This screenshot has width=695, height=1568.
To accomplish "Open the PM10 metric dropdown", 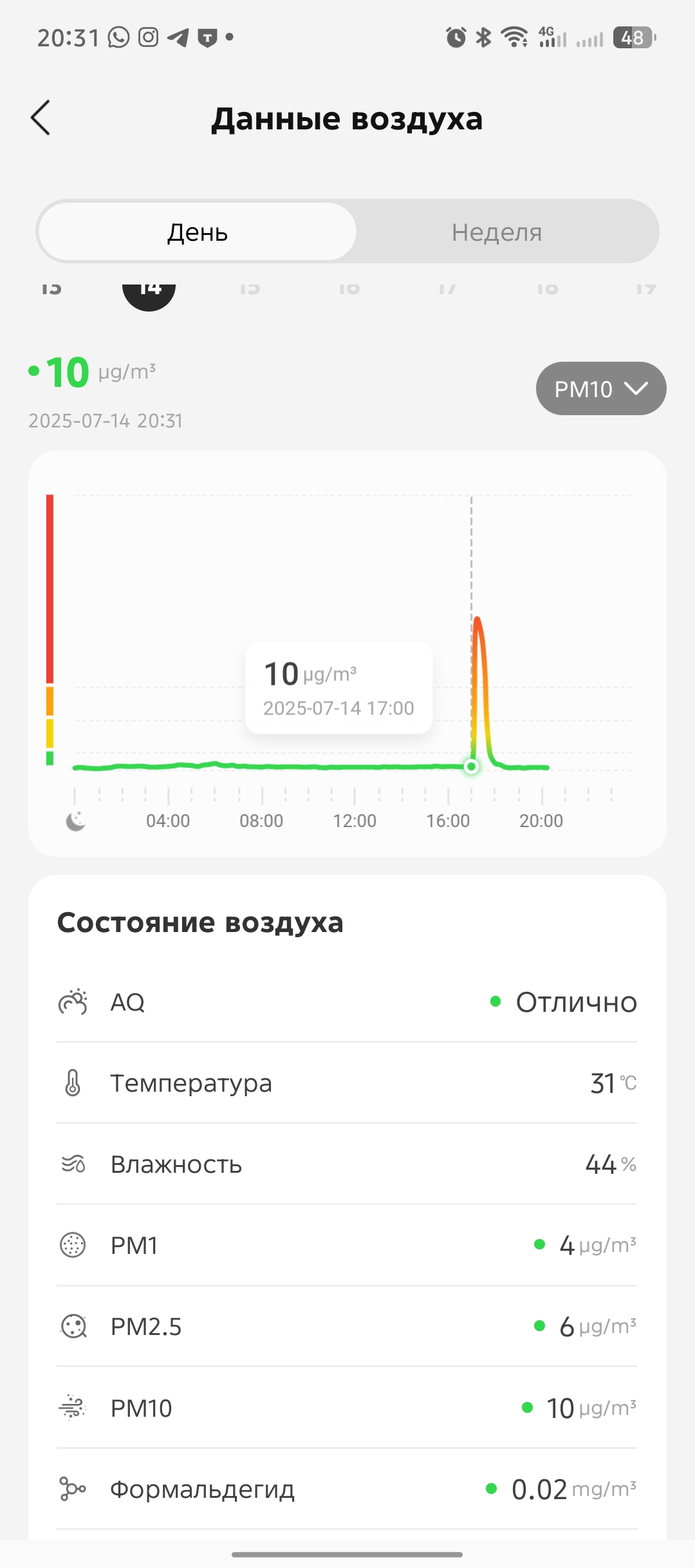I will click(x=600, y=389).
